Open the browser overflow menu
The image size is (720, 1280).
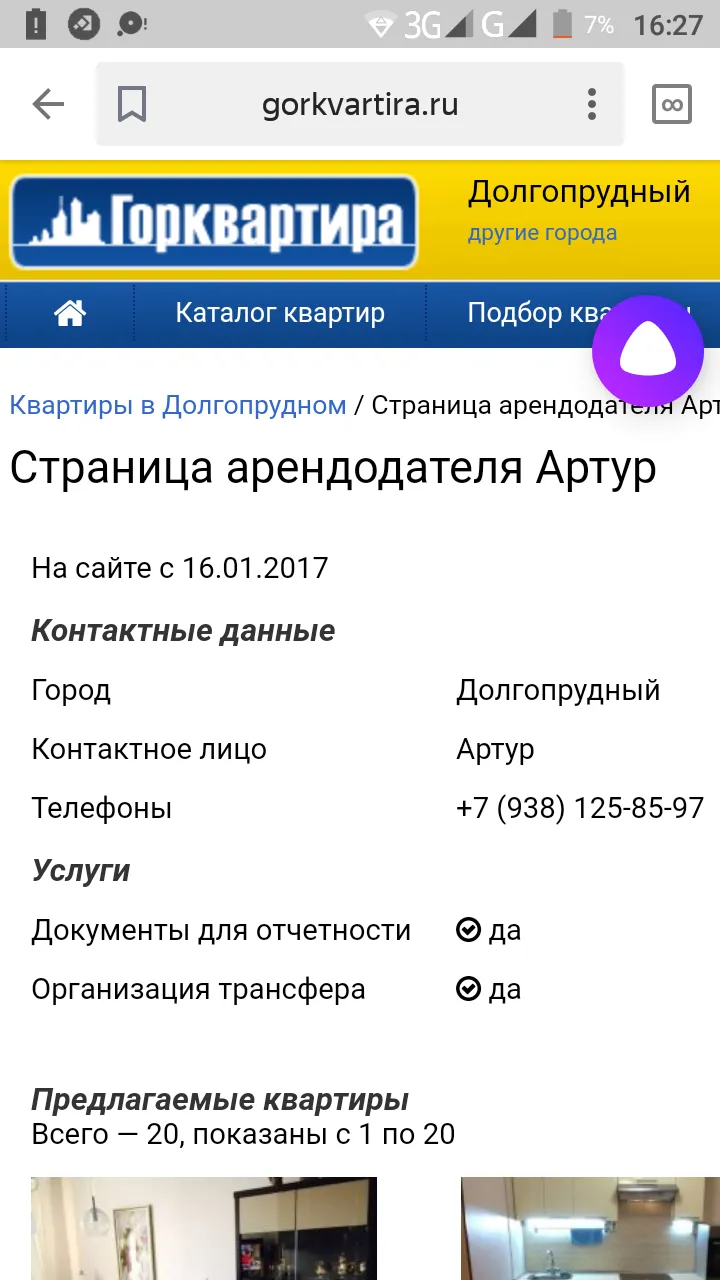[x=592, y=104]
